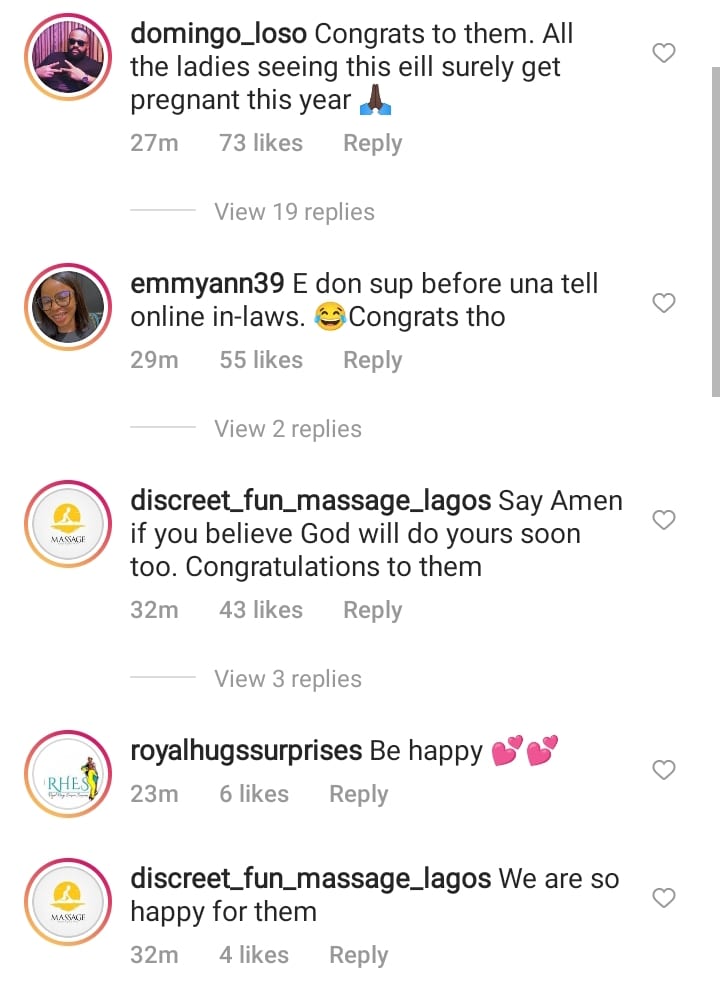
Task: Expand View 19 replies
Action: (x=294, y=212)
